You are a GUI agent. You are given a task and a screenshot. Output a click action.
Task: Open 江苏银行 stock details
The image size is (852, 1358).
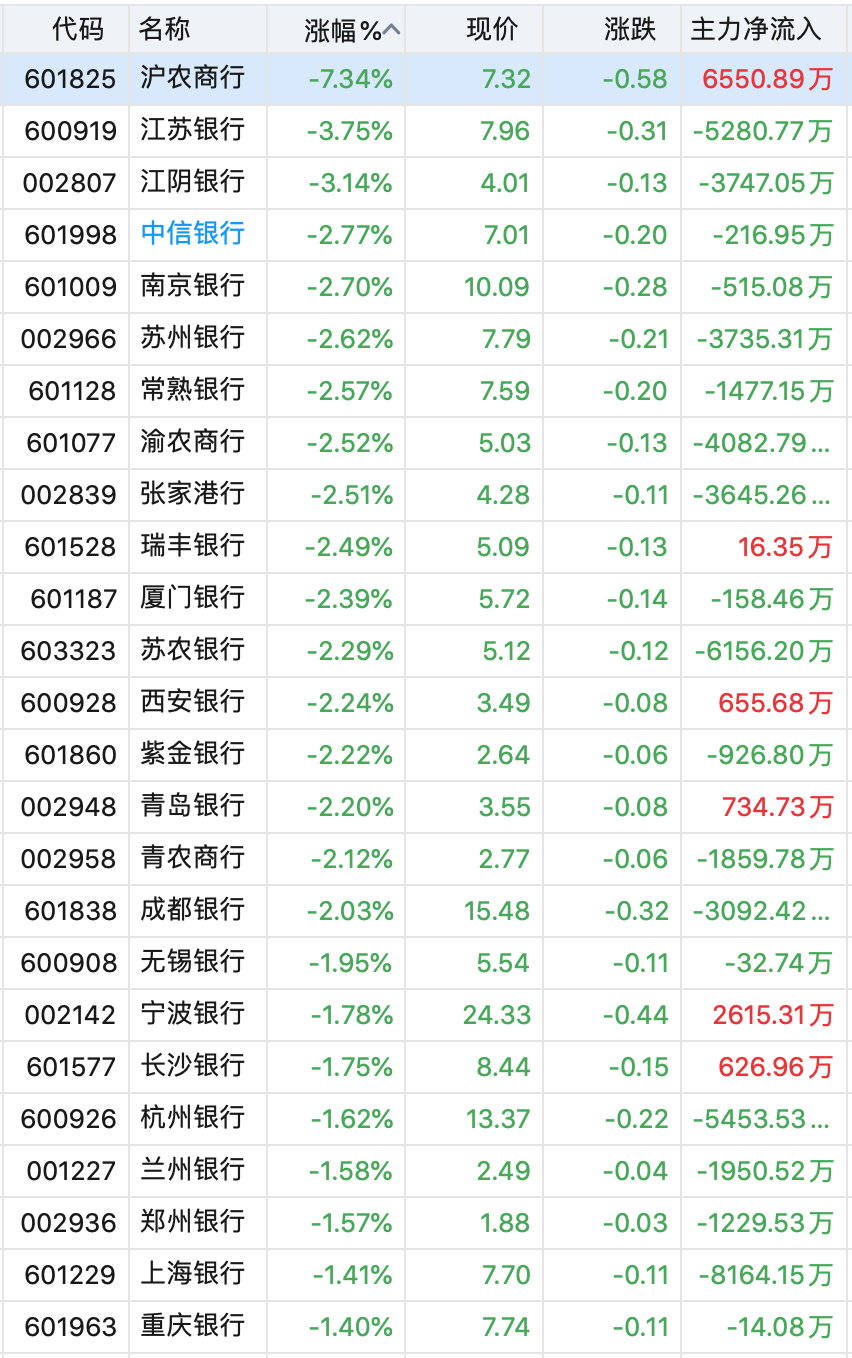tap(192, 130)
